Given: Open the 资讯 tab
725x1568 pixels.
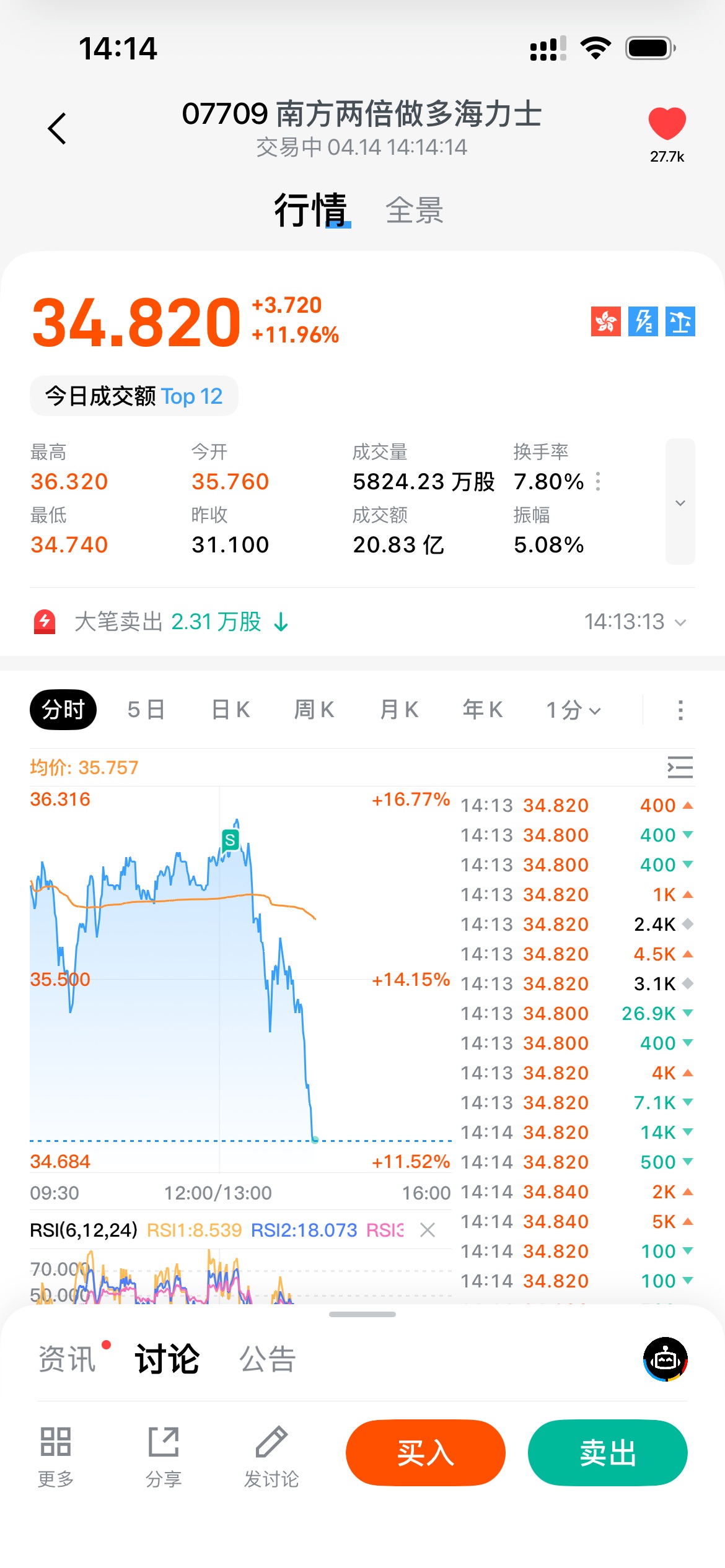Looking at the screenshot, I should [67, 1359].
